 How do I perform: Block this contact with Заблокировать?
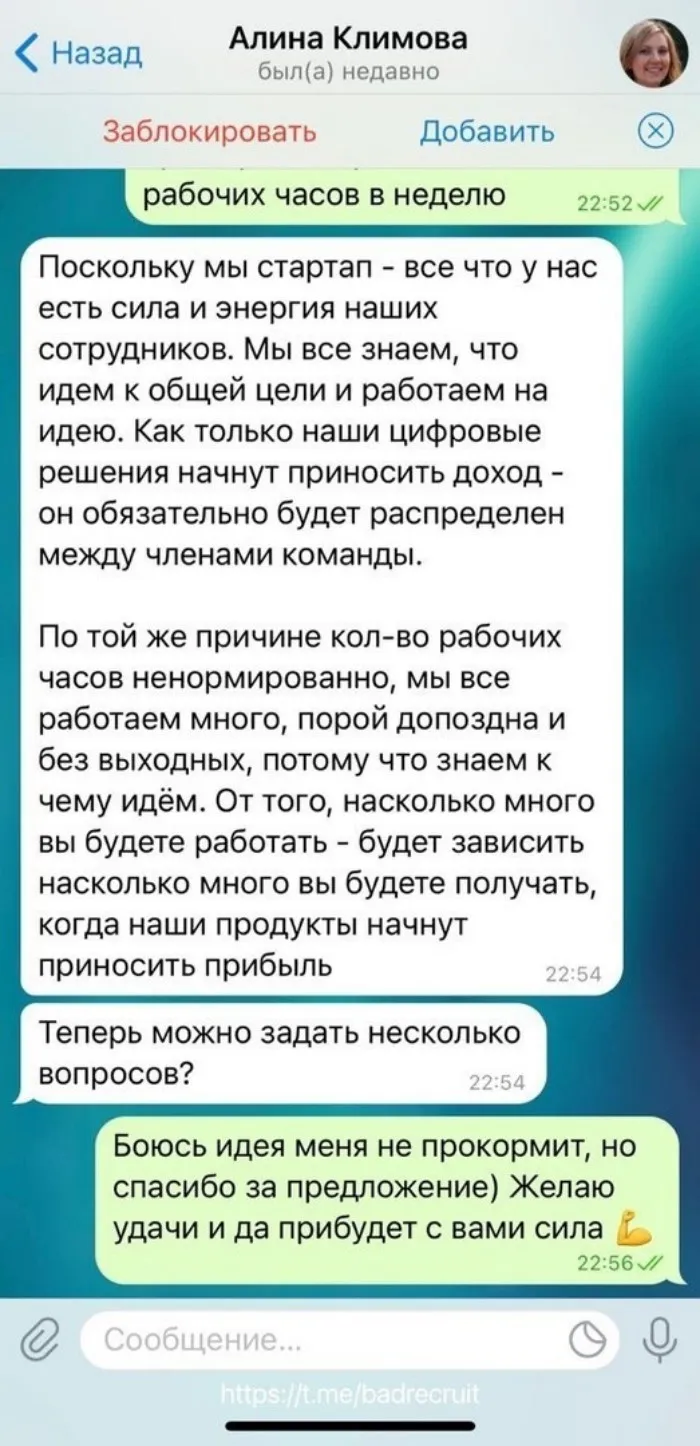click(x=210, y=132)
